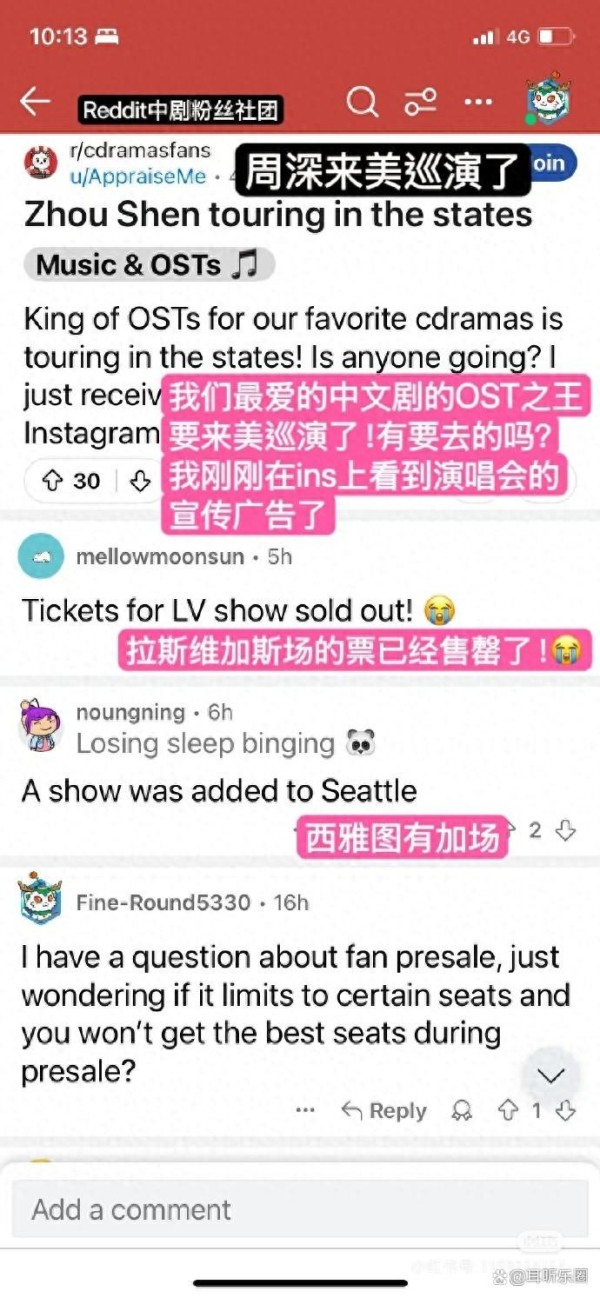The width and height of the screenshot is (600, 1298).
Task: Downvote noungning's Seattle comment
Action: [567, 830]
